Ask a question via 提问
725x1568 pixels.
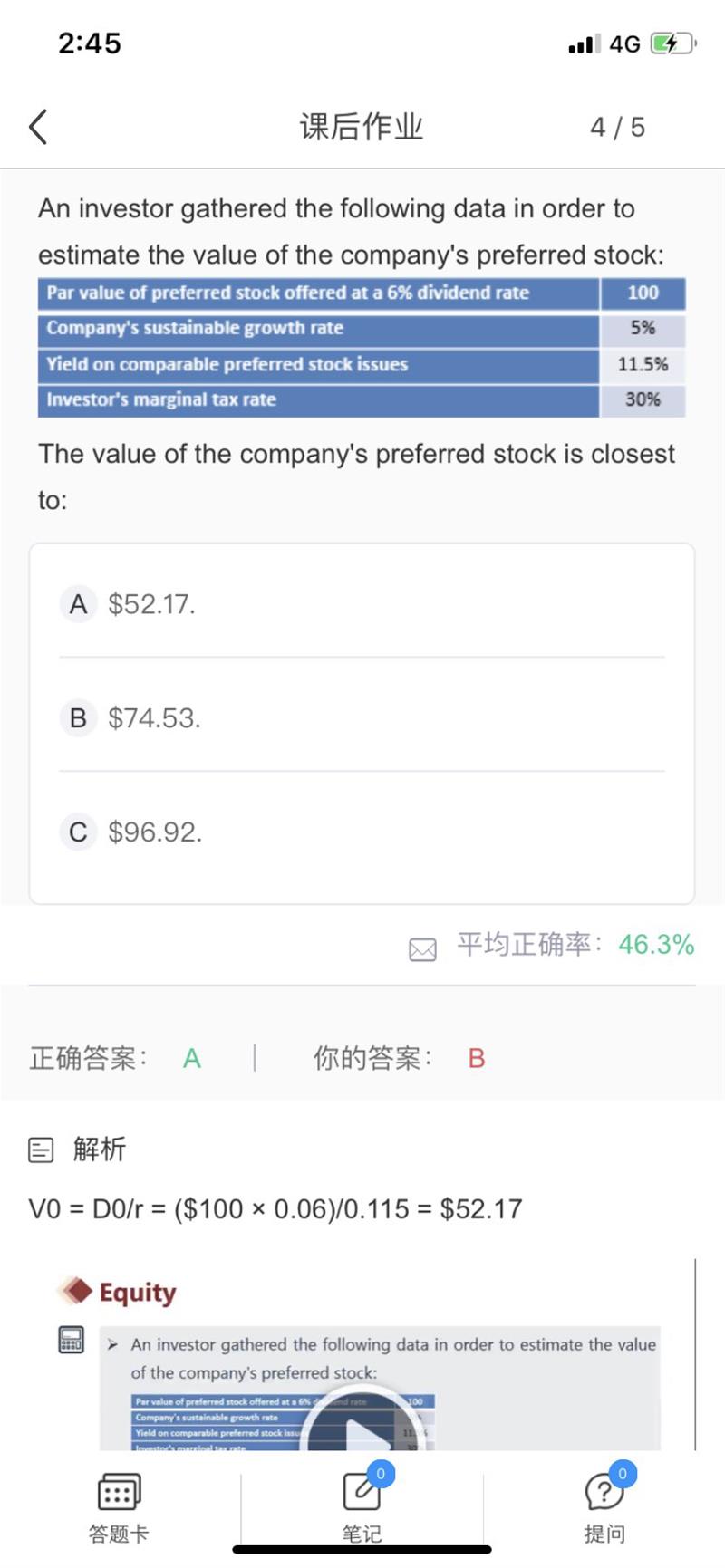[x=604, y=1508]
